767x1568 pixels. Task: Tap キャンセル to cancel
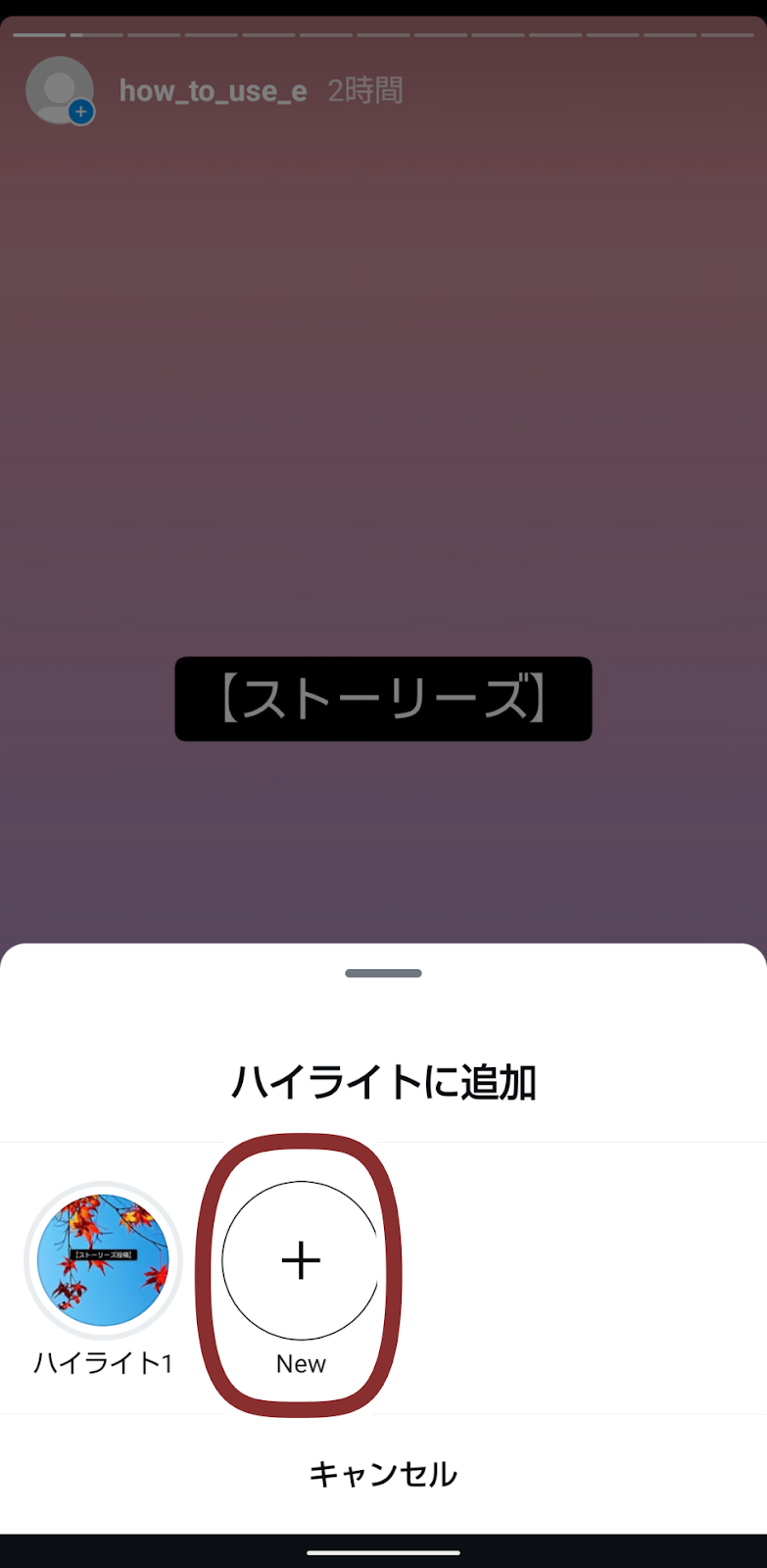(x=383, y=1474)
